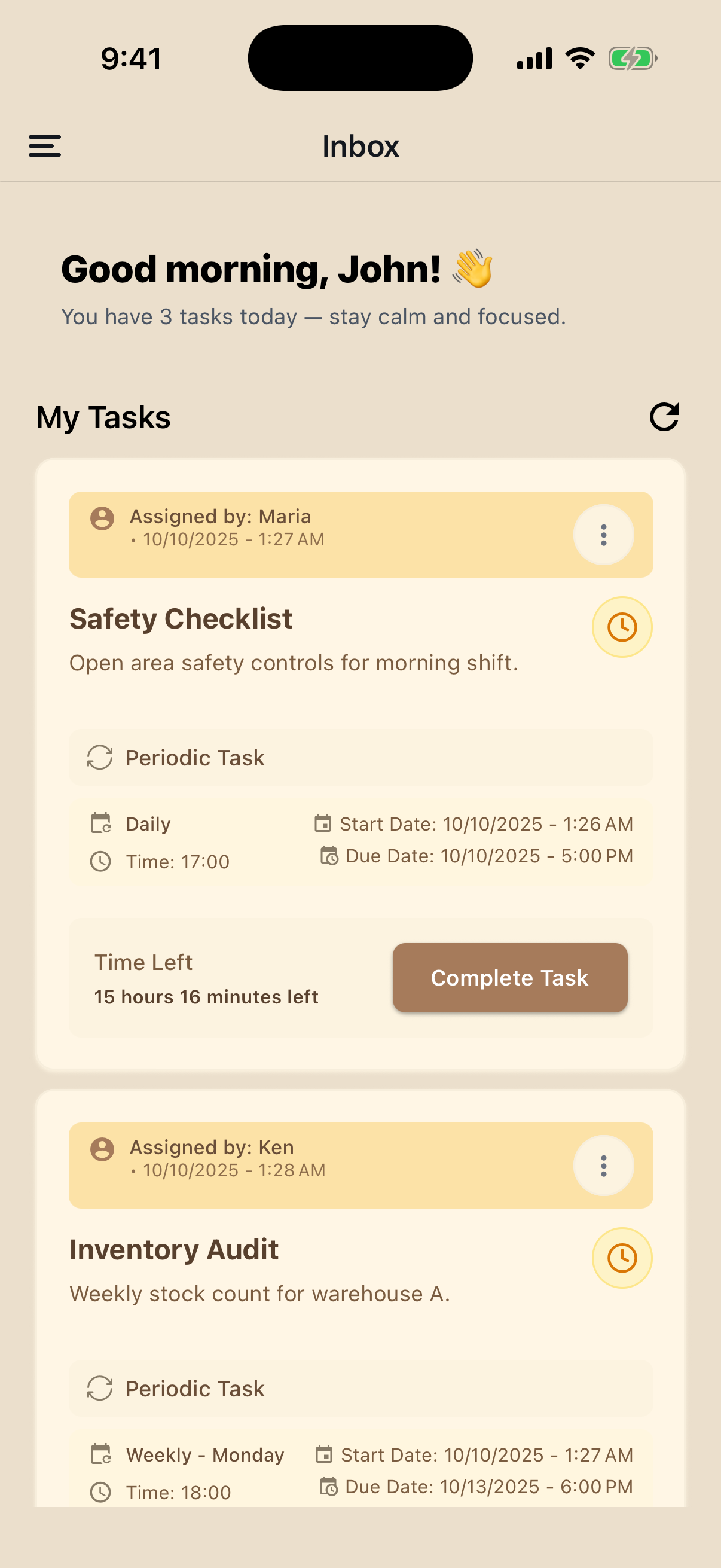This screenshot has height=1568, width=721.
Task: Select the Safety Checklist task title
Action: tap(181, 618)
